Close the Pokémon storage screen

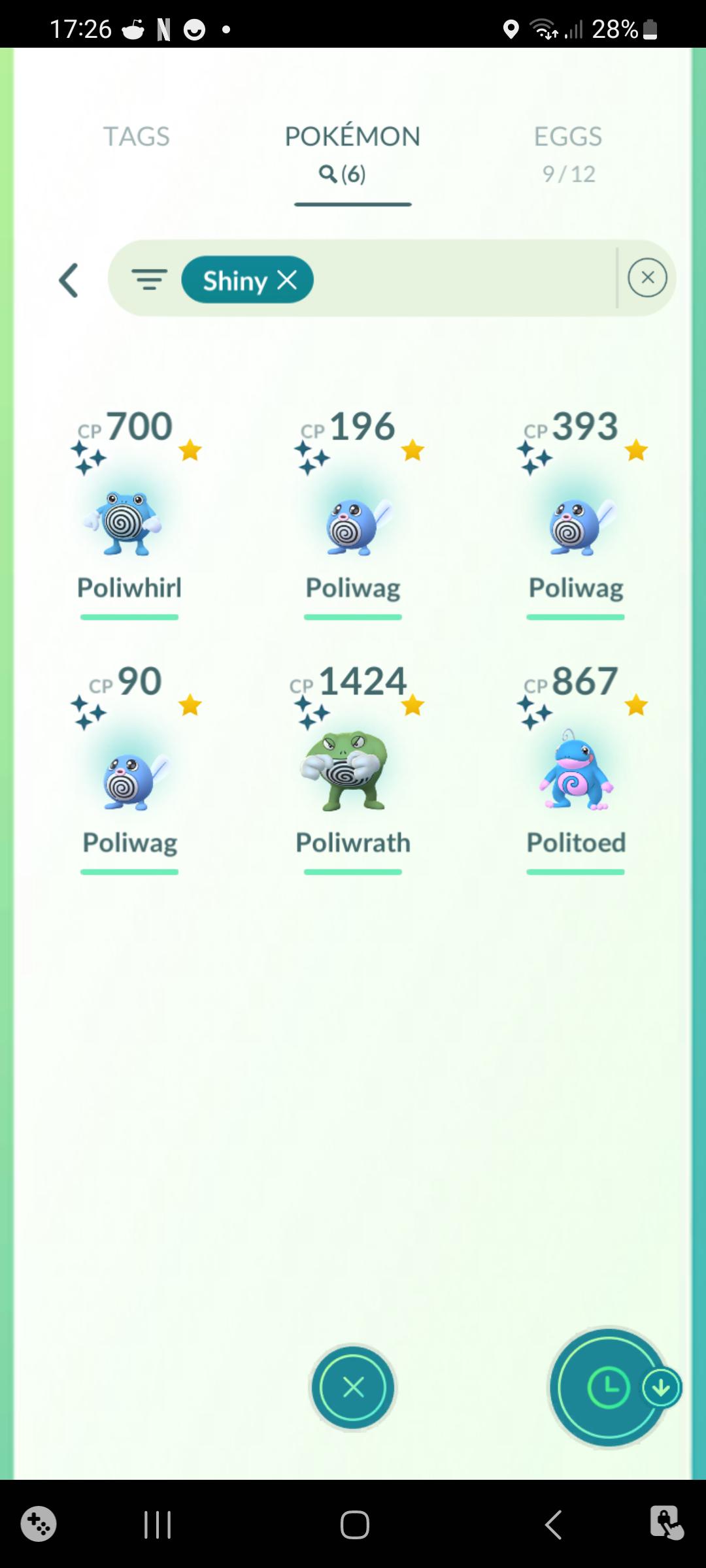pos(353,1387)
